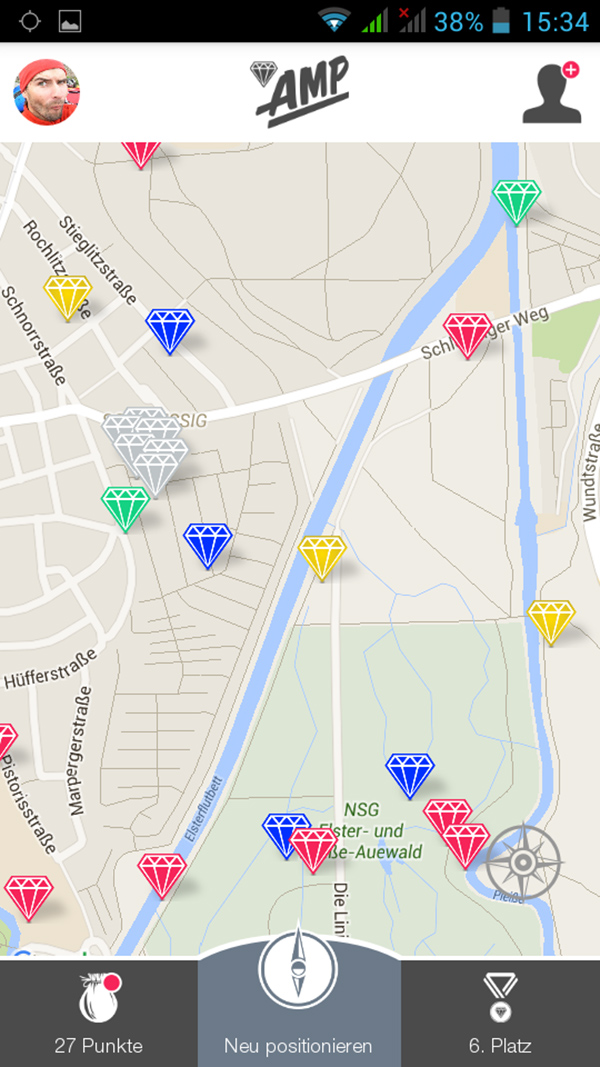Open the 27 Punkte loot bag
The width and height of the screenshot is (600, 1067).
[x=99, y=1014]
